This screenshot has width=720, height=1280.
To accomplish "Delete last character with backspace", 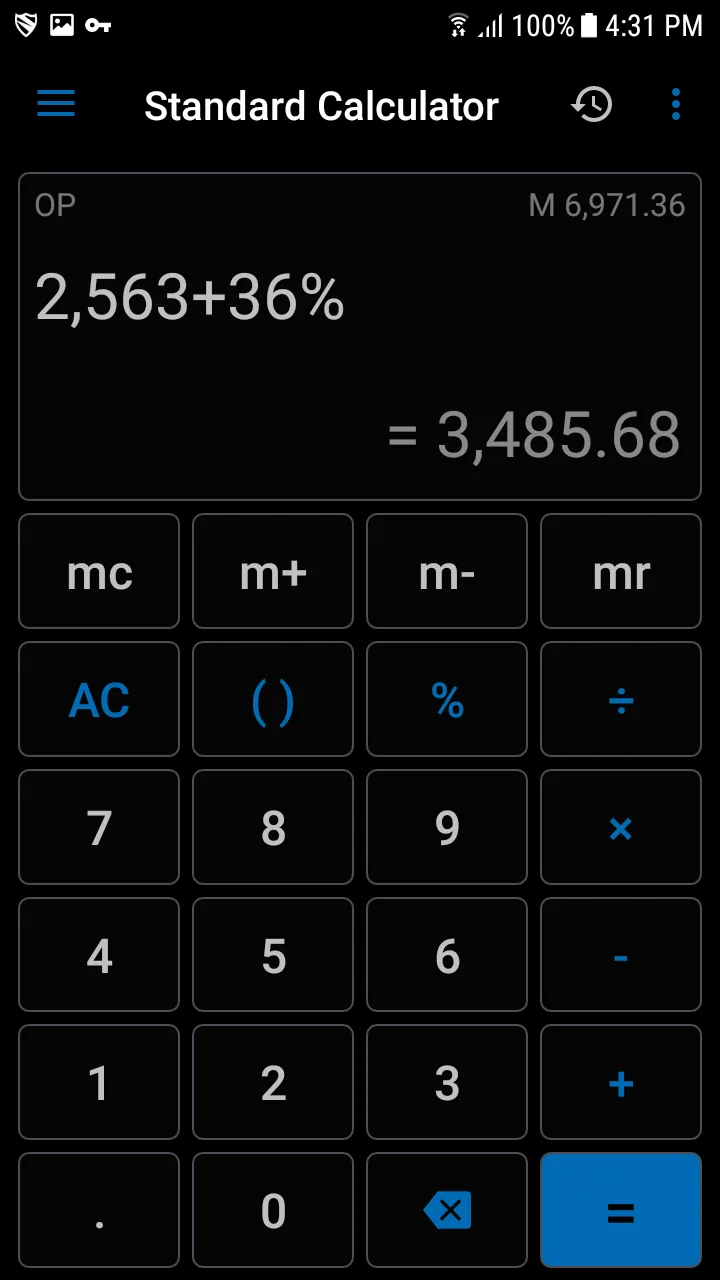I will 447,1211.
